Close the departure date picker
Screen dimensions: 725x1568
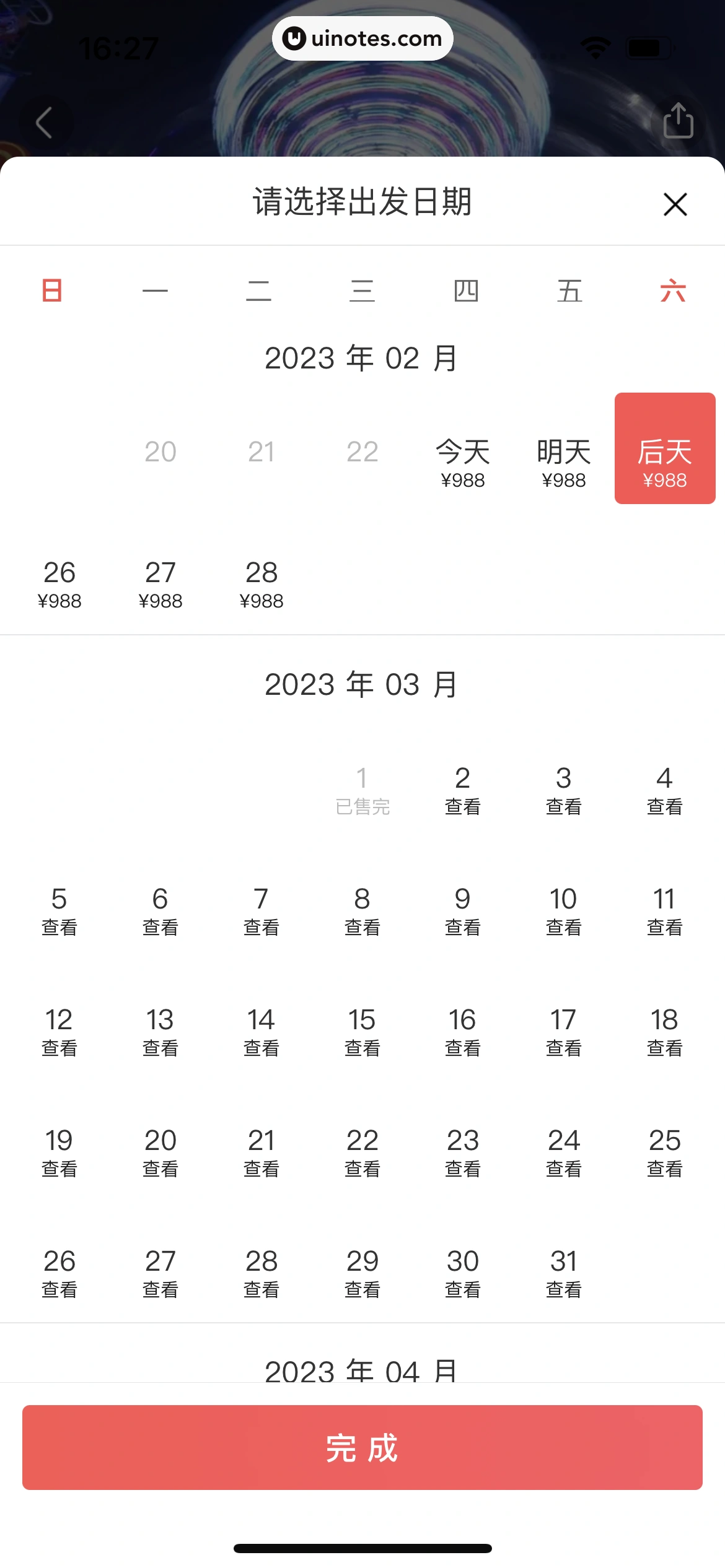tap(675, 204)
